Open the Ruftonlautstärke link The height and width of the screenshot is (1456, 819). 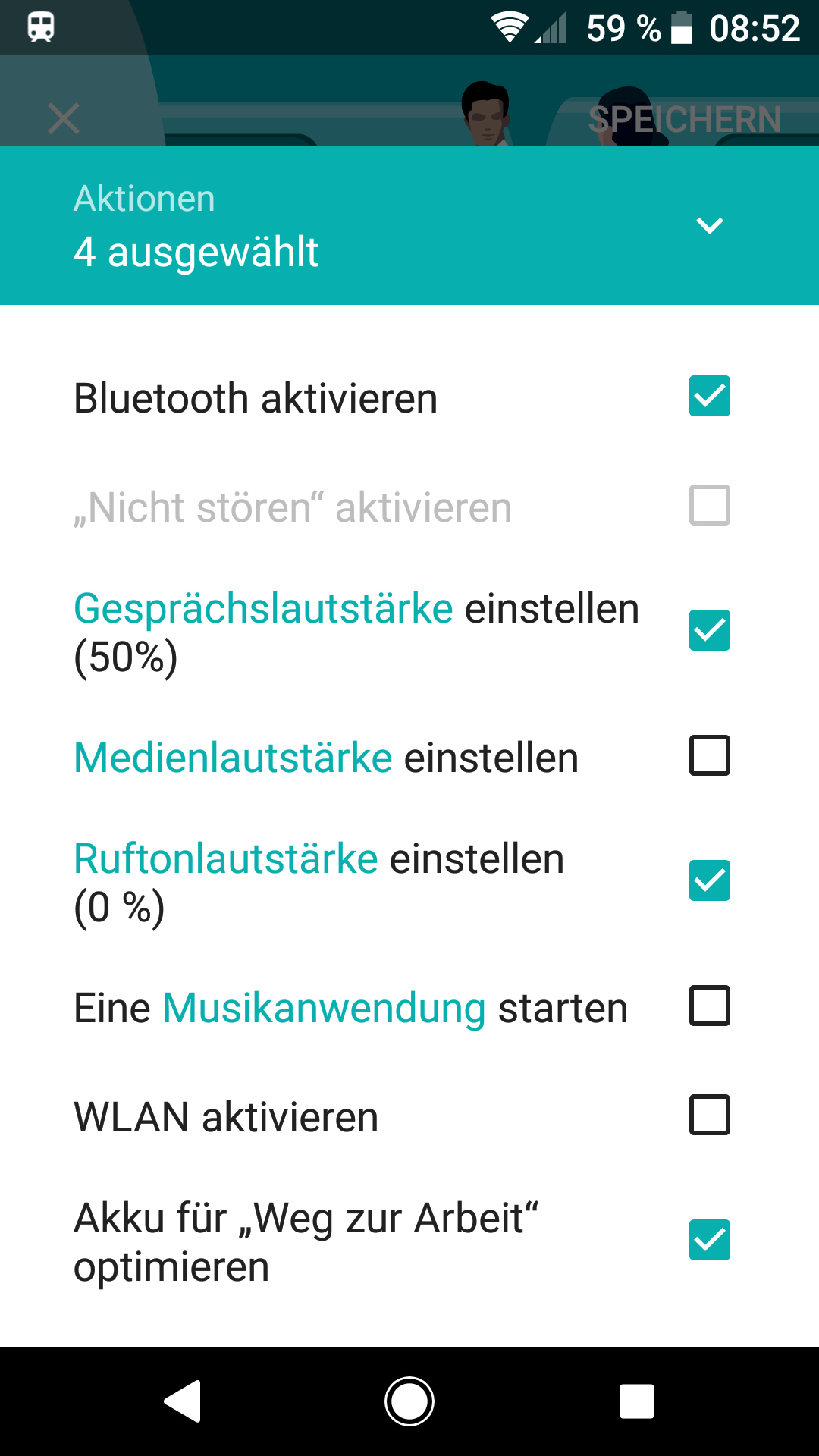coord(225,858)
